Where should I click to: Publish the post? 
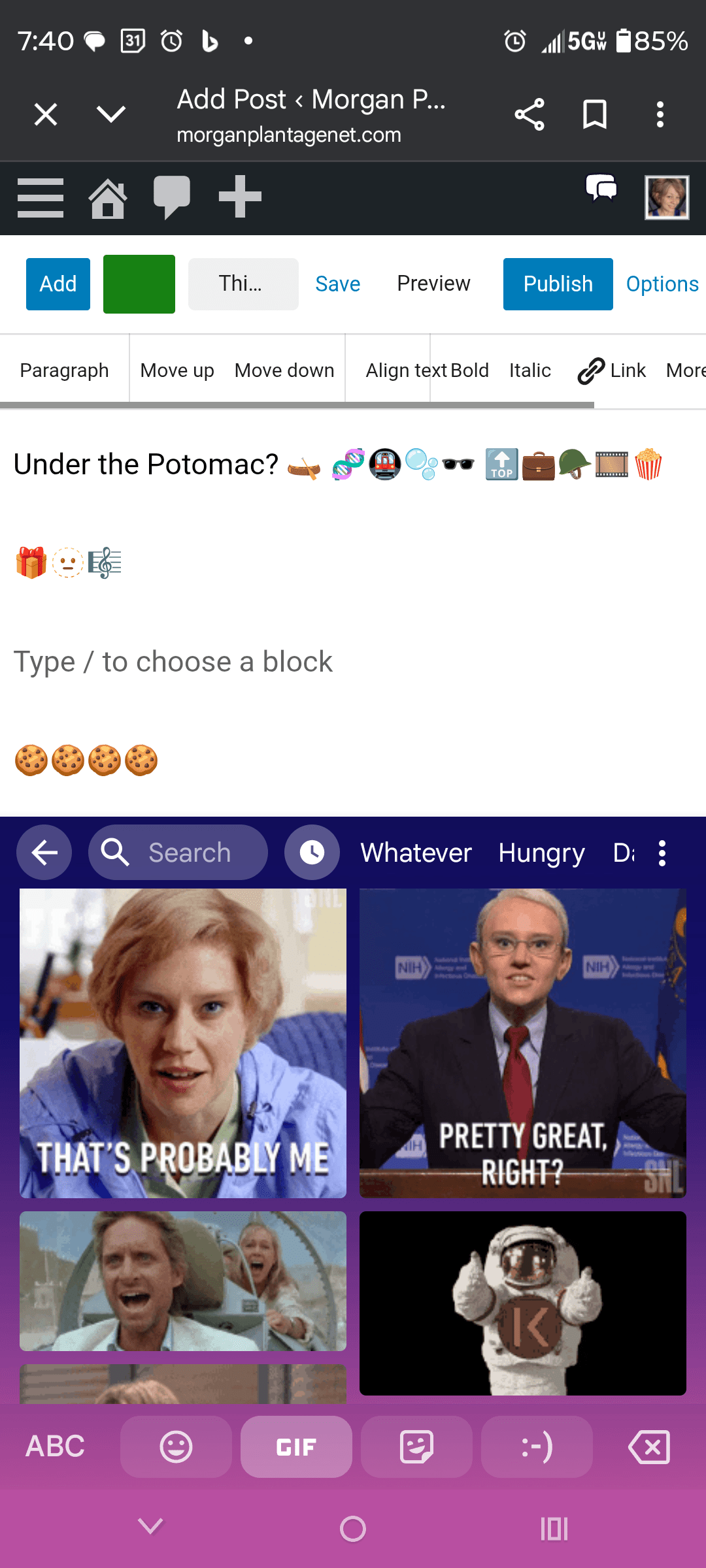(x=558, y=284)
